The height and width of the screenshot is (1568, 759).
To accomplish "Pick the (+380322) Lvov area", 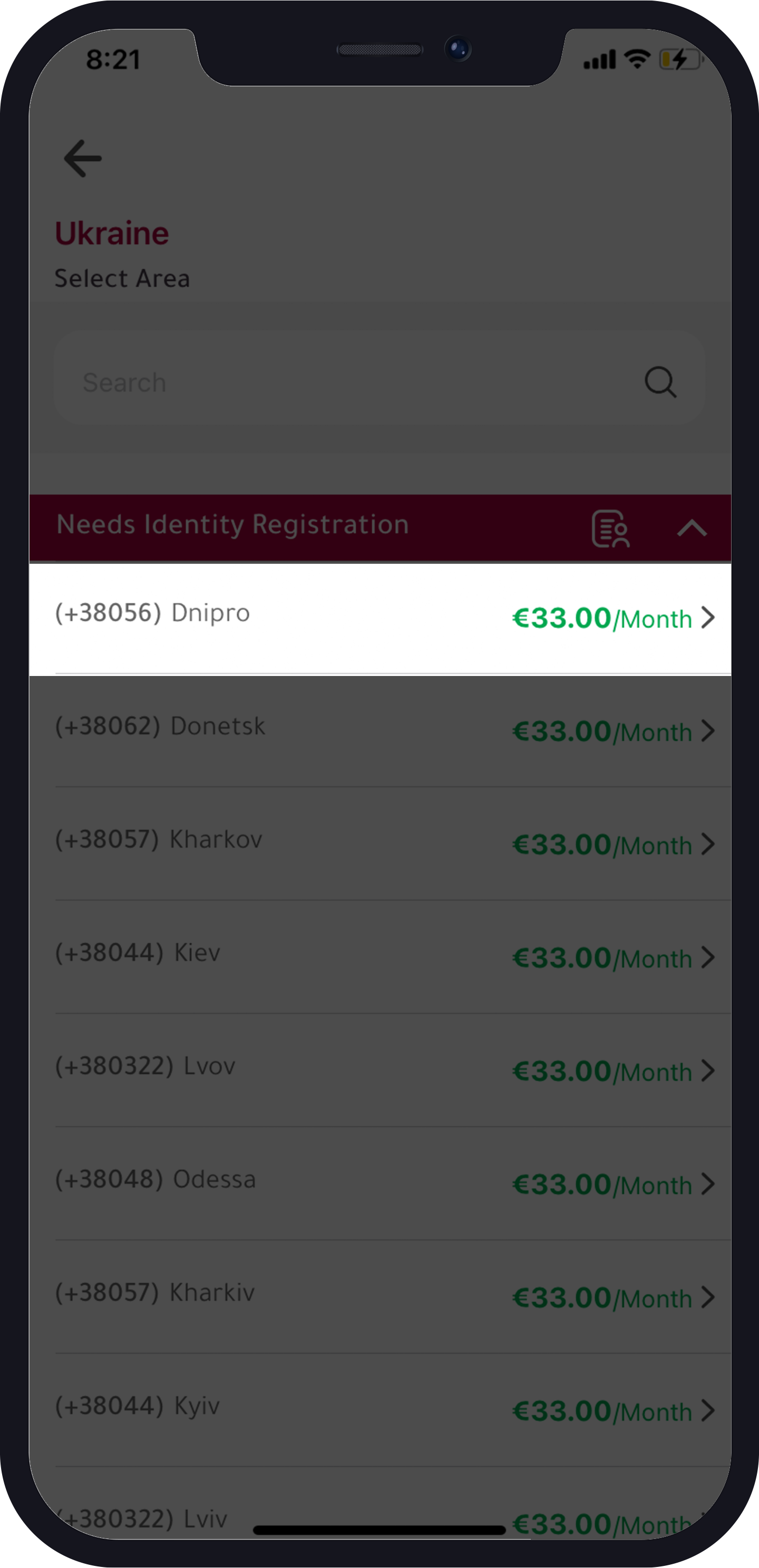I will pyautogui.click(x=380, y=1070).
